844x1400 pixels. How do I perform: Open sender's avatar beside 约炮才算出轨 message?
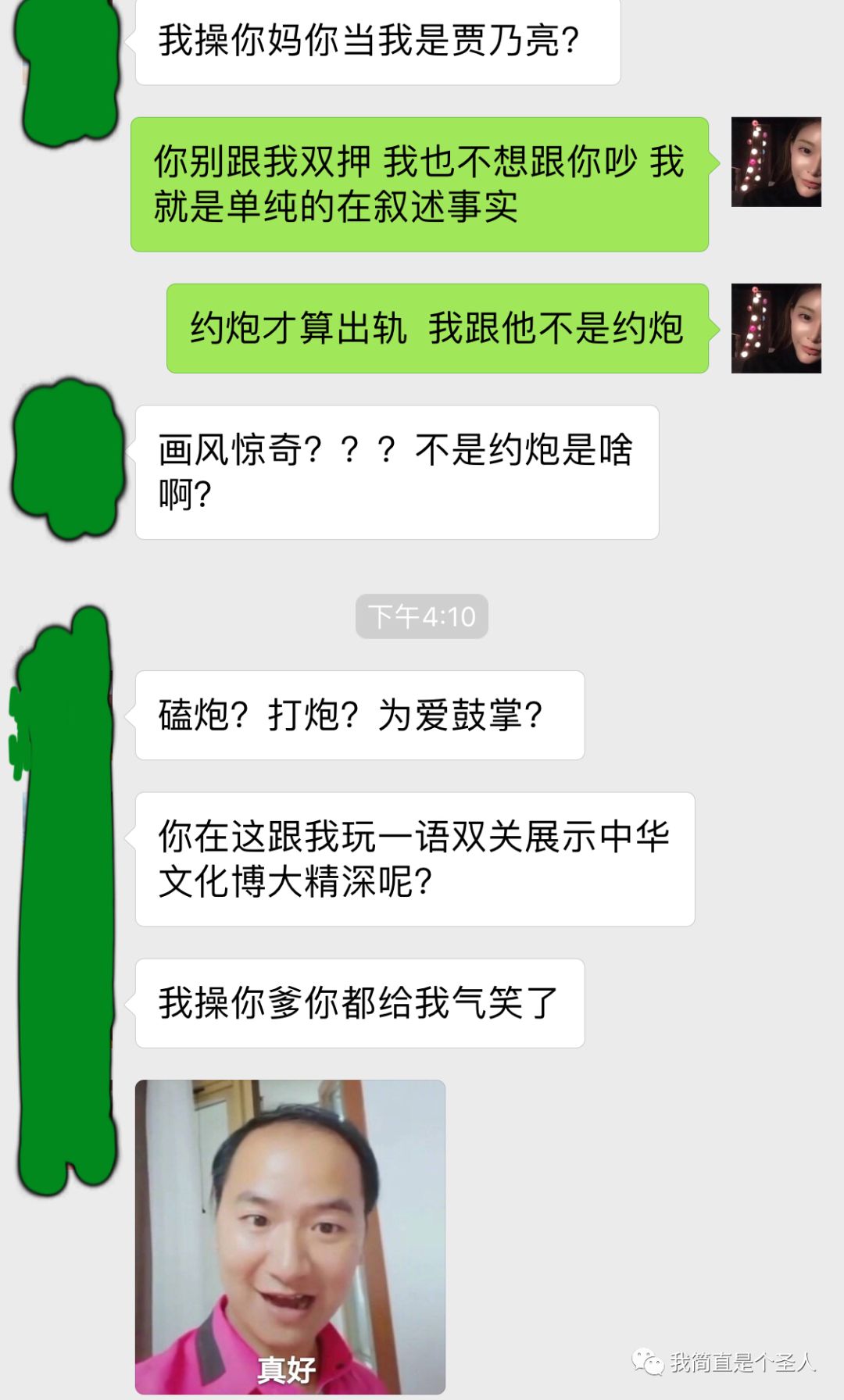tap(776, 328)
